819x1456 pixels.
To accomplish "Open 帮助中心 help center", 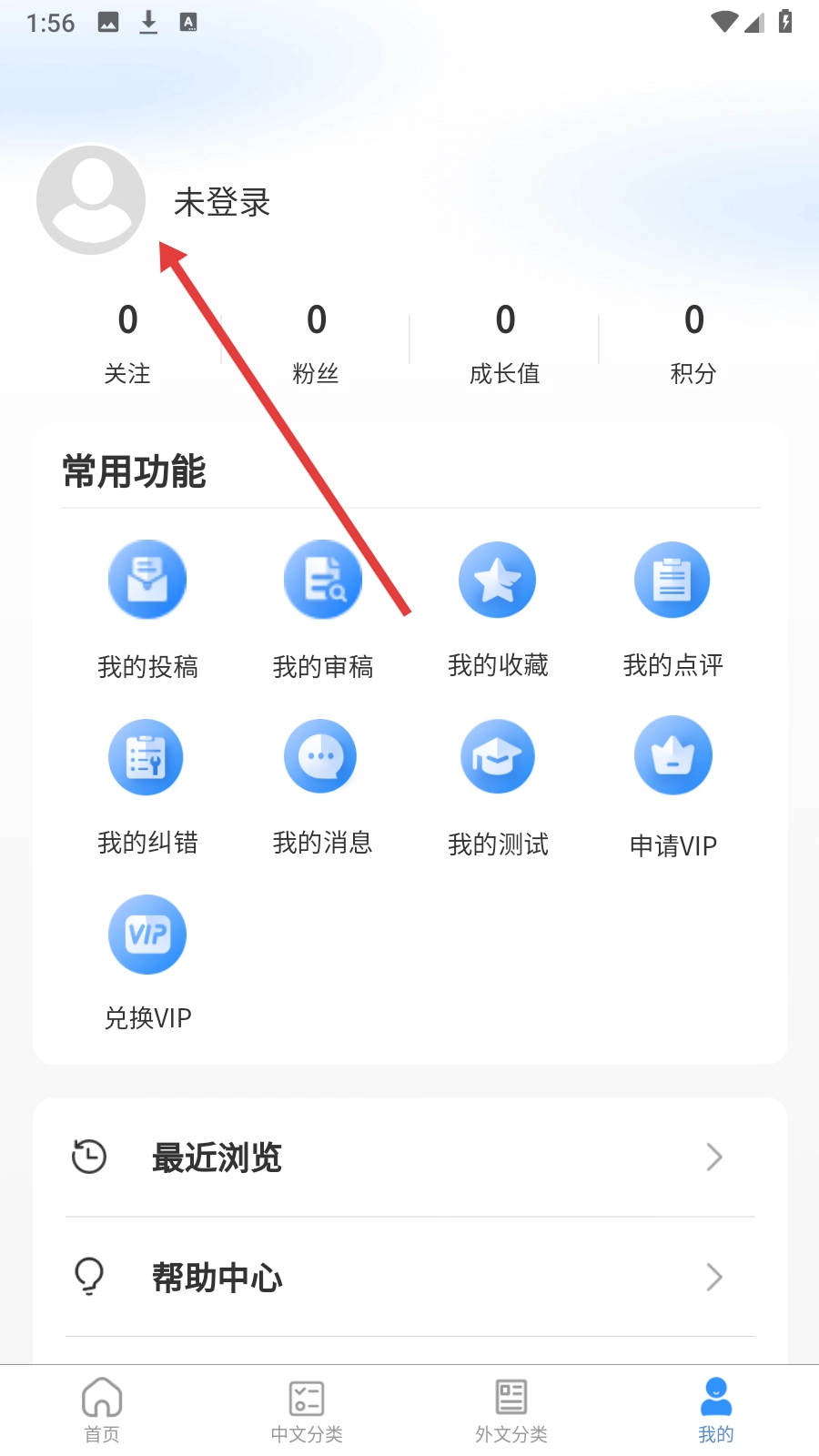I will click(x=409, y=1278).
